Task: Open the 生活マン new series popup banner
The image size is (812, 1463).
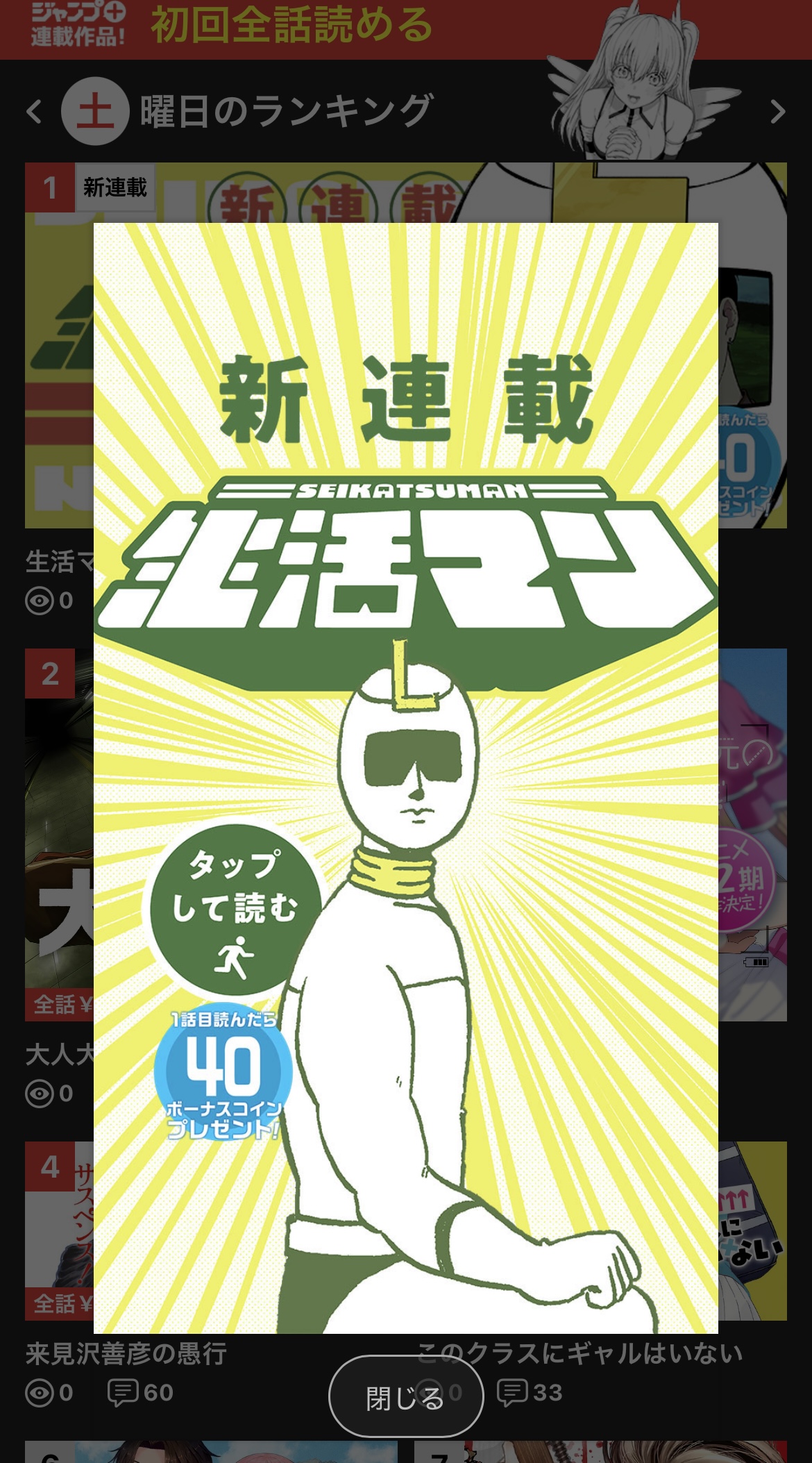Action: 405,776
